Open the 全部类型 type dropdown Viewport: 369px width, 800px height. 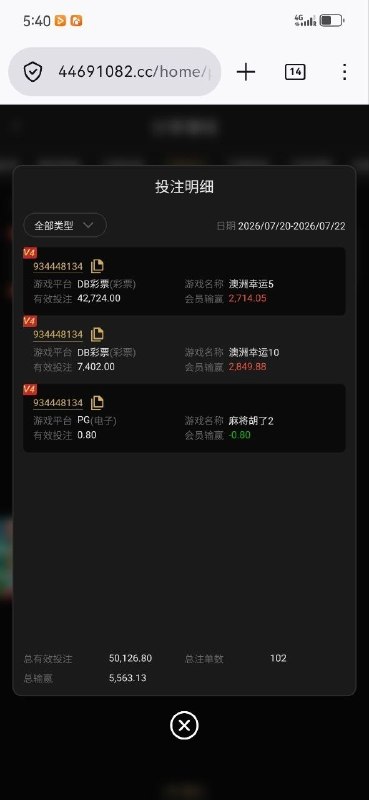click(65, 225)
